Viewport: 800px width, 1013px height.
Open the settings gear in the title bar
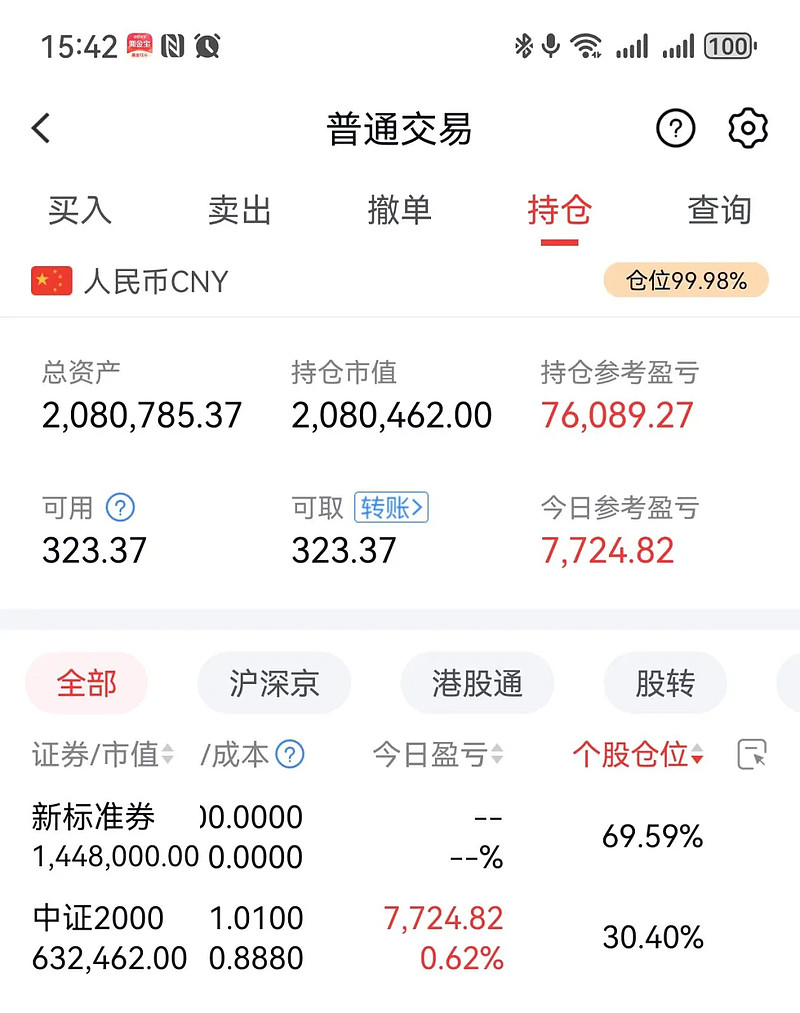[746, 128]
